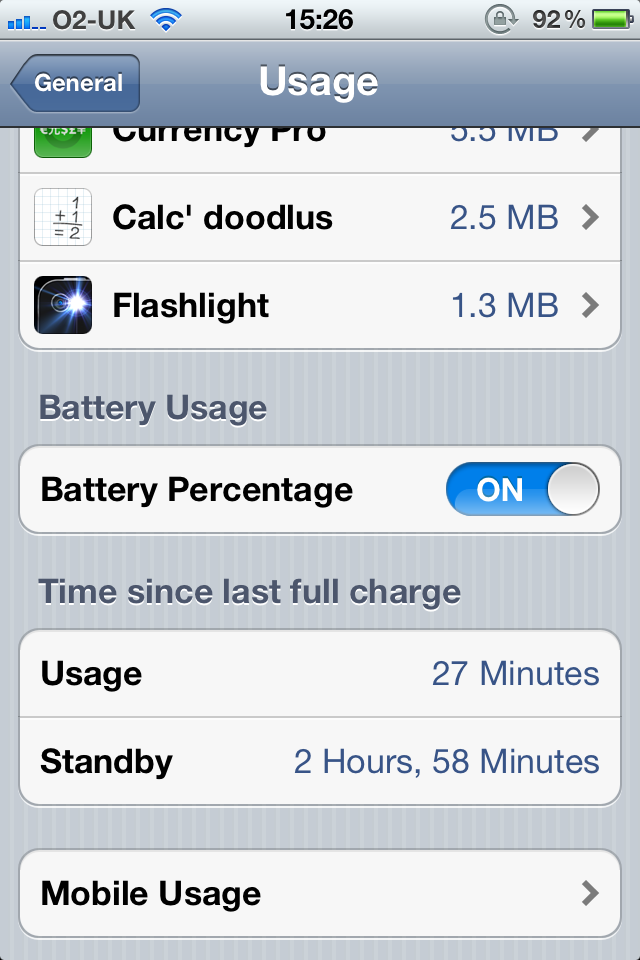Open Currency Pro storage details

point(320,143)
